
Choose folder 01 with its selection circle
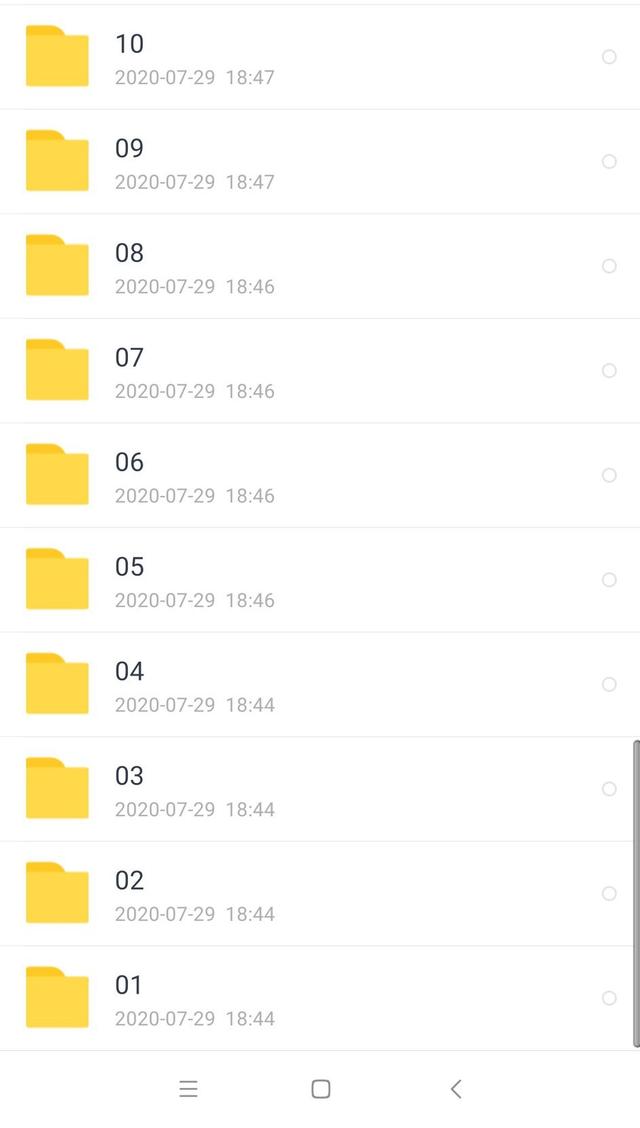click(x=609, y=998)
